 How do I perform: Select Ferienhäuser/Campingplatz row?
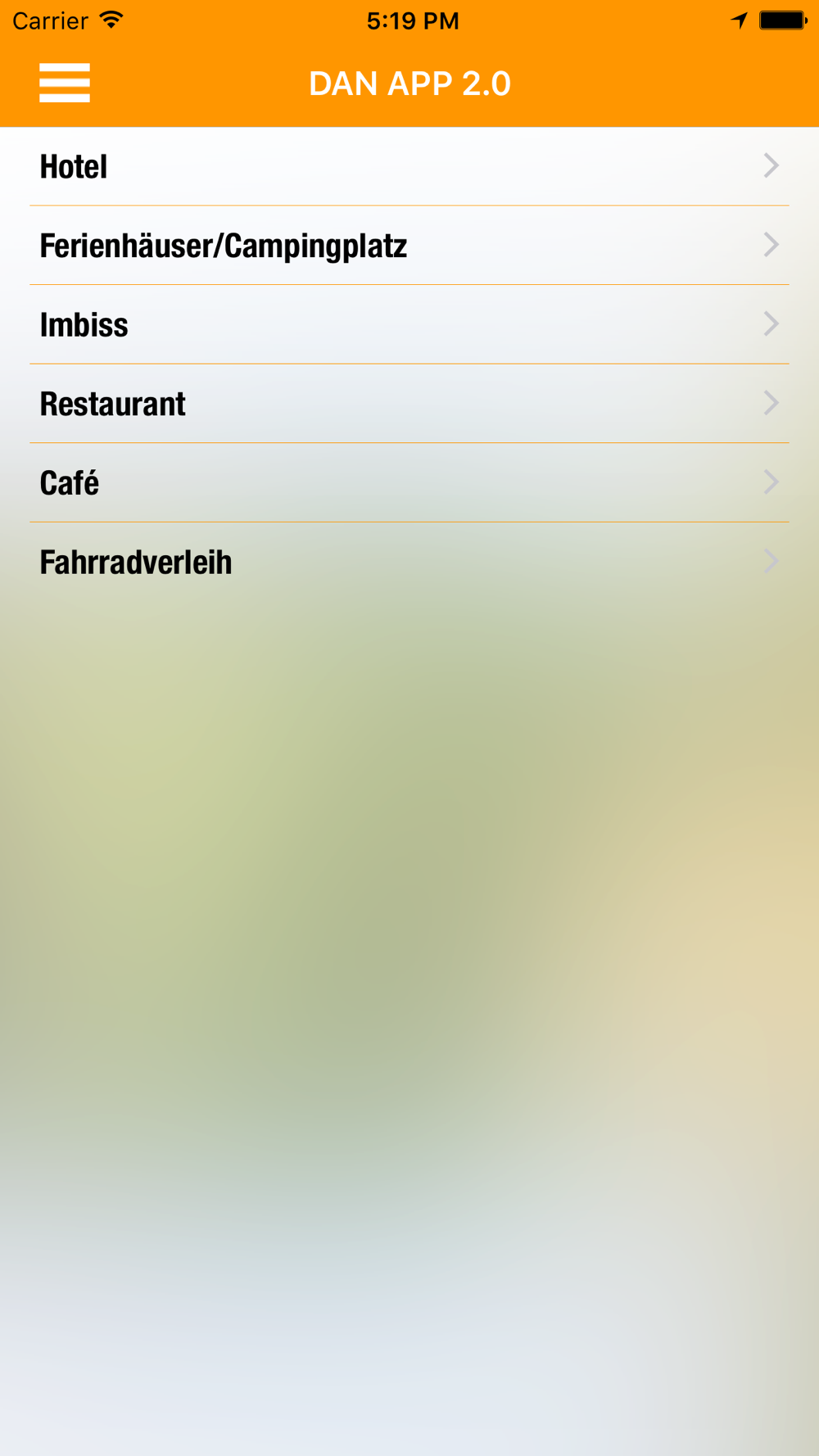(x=408, y=246)
